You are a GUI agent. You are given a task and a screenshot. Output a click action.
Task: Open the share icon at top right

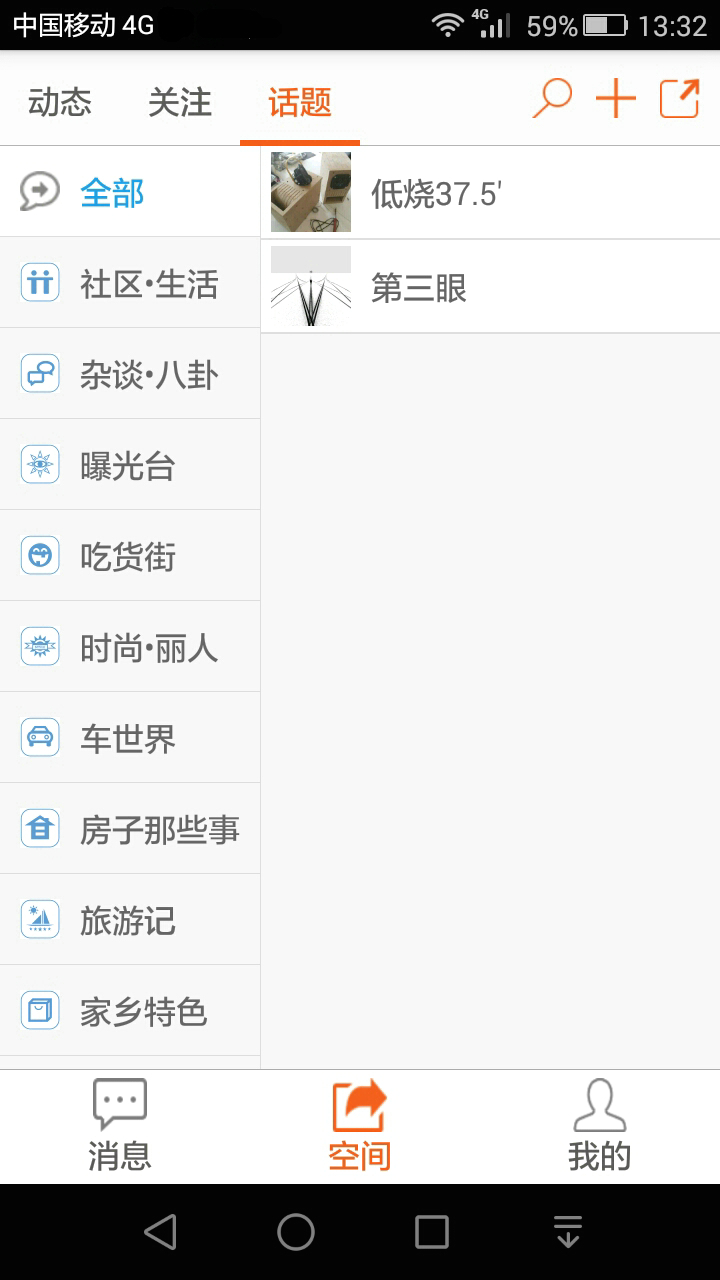coord(680,99)
